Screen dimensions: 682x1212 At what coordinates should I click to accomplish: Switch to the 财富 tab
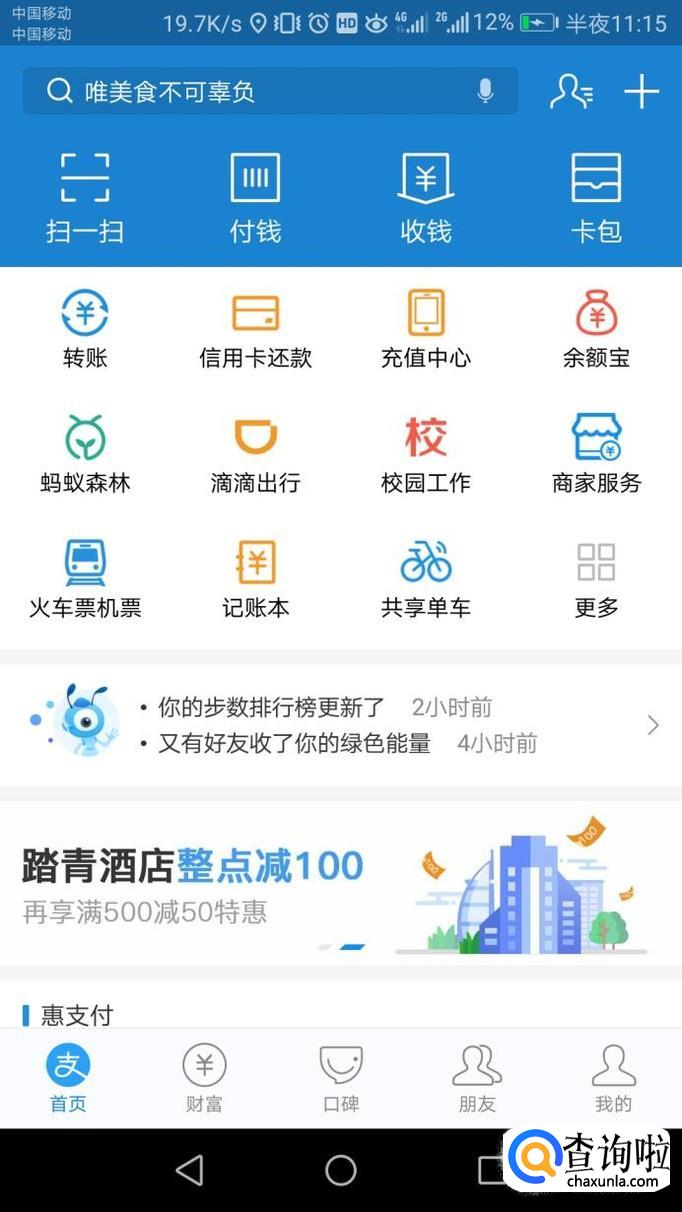(204, 1078)
